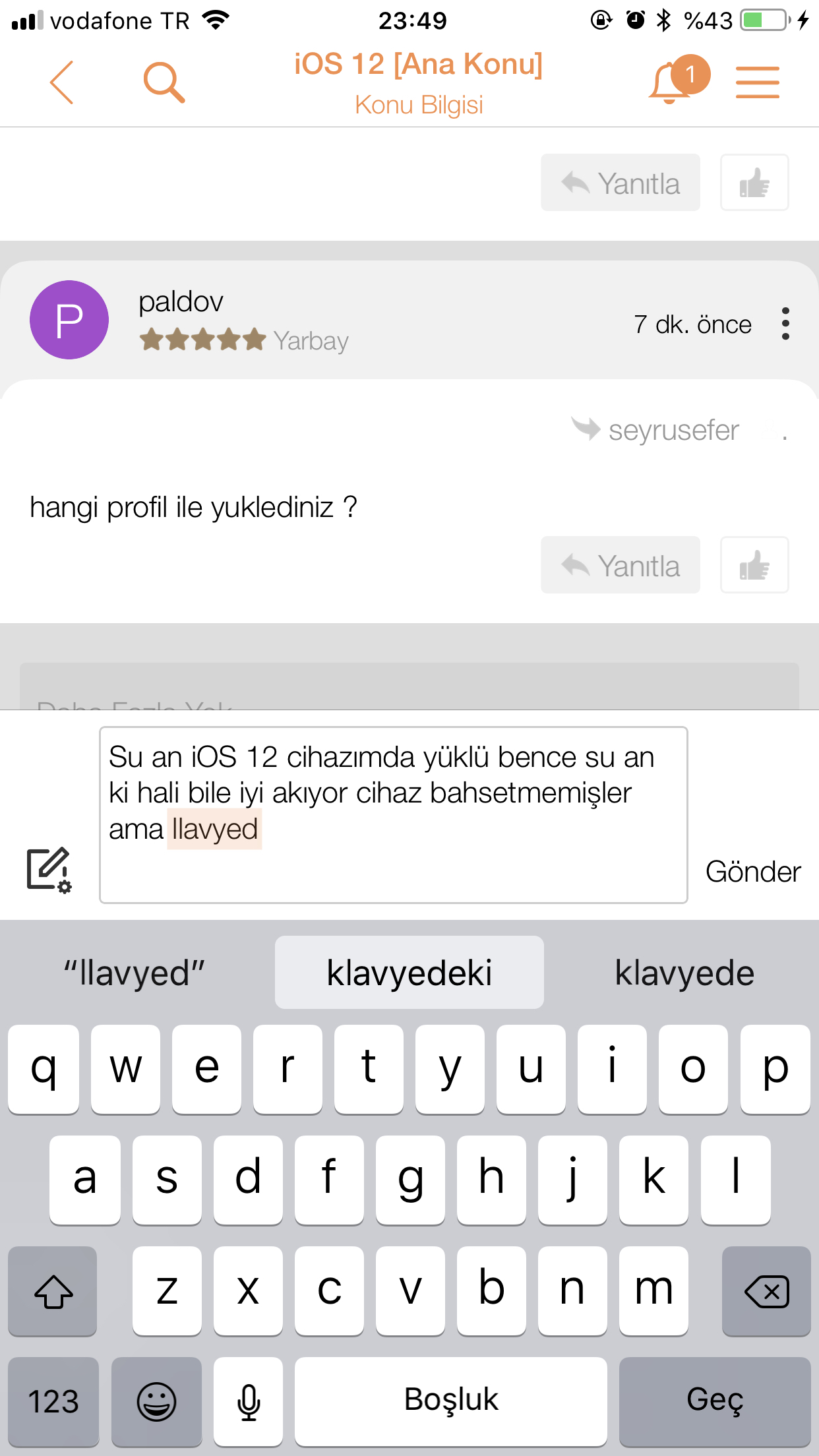
Task: Open the three-dot menu on paldov's post
Action: click(785, 324)
